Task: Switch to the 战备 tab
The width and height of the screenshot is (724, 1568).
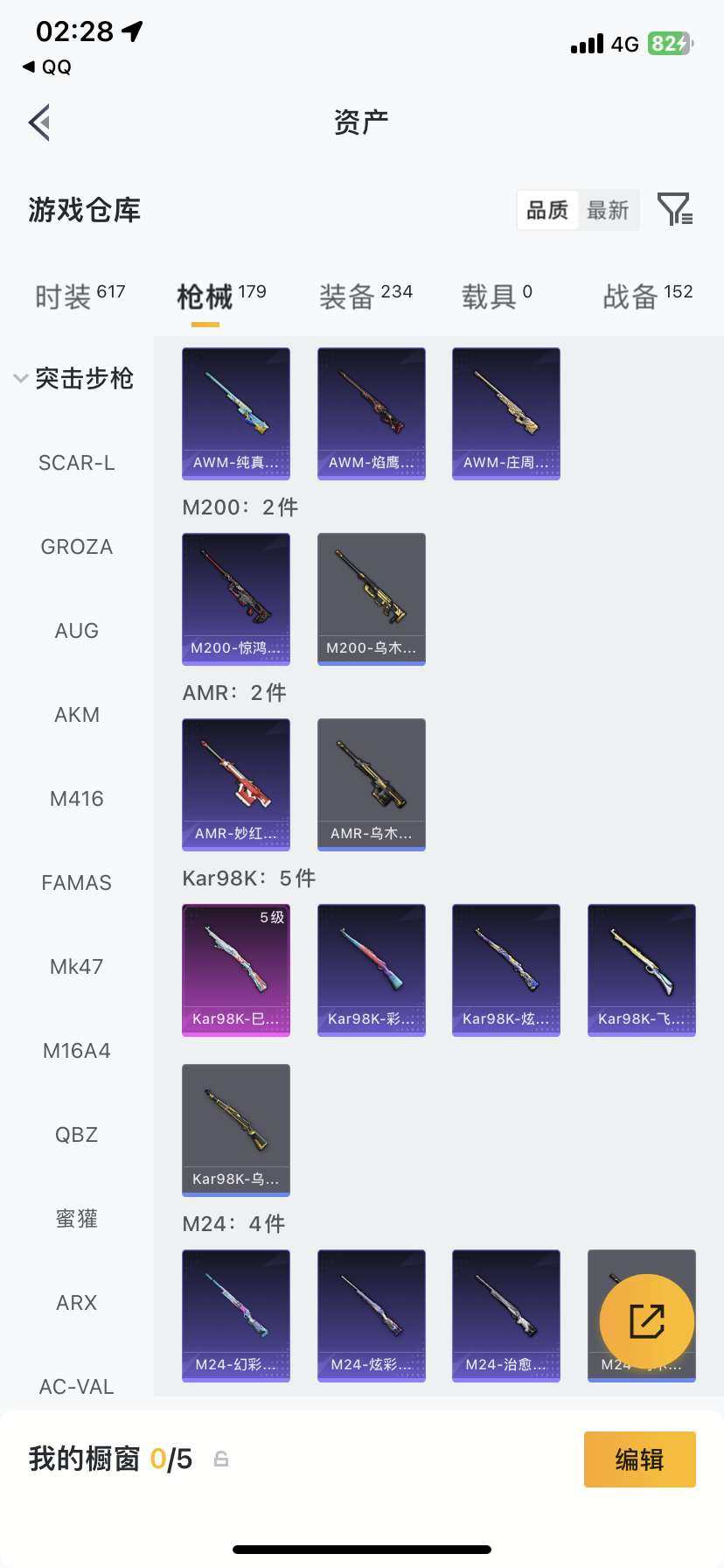Action: [647, 297]
